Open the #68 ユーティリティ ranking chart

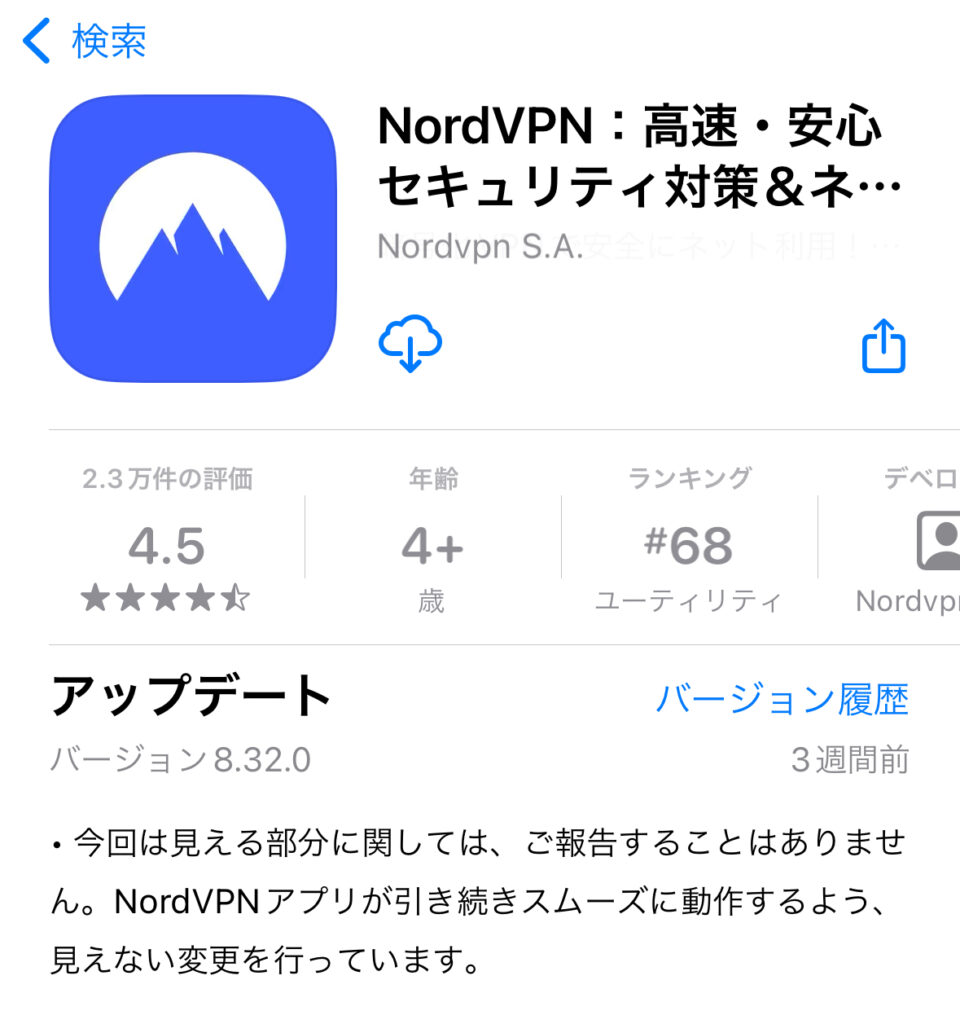point(688,547)
